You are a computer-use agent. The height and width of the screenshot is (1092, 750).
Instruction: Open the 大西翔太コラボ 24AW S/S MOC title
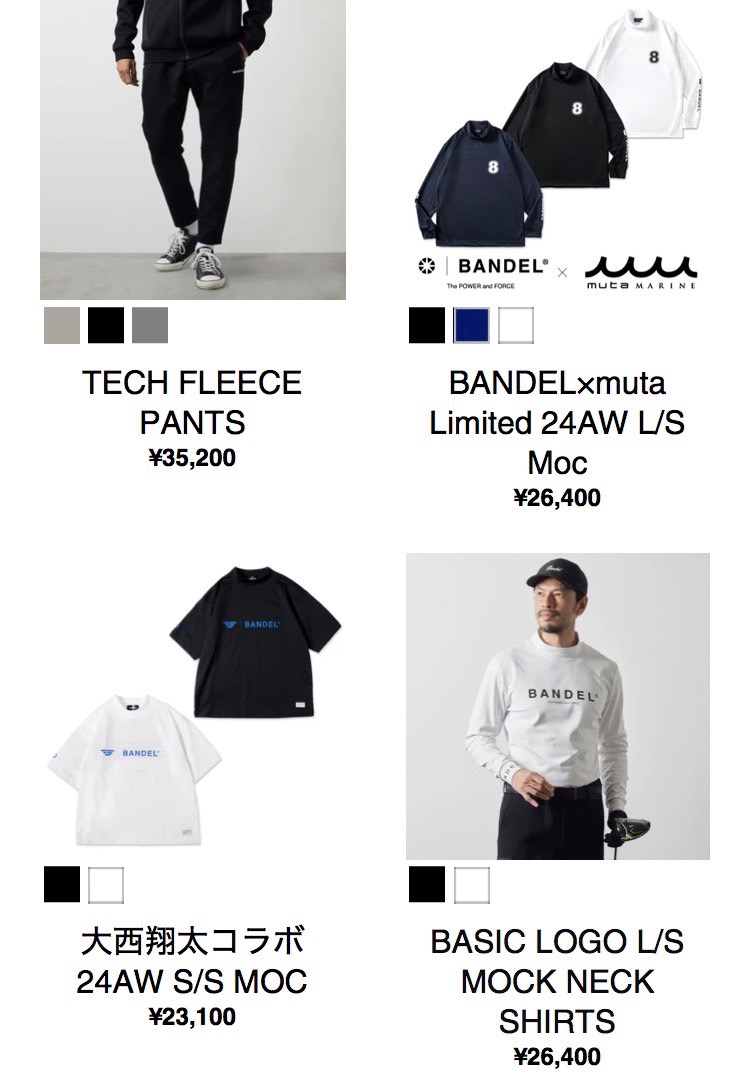click(192, 961)
